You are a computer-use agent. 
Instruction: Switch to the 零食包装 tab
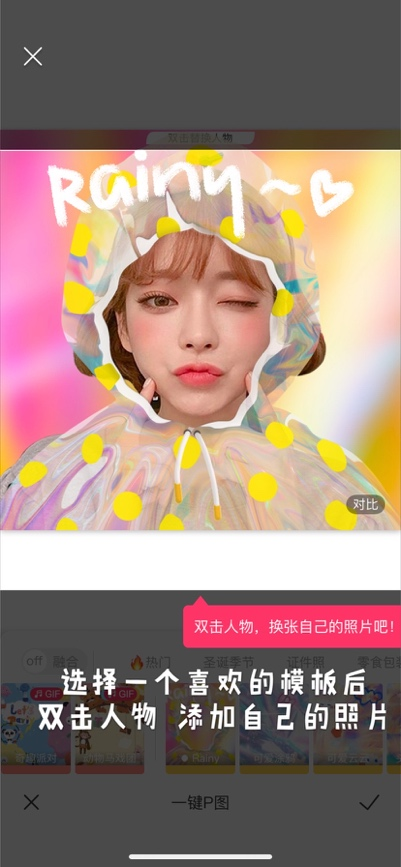pyautogui.click(x=378, y=662)
